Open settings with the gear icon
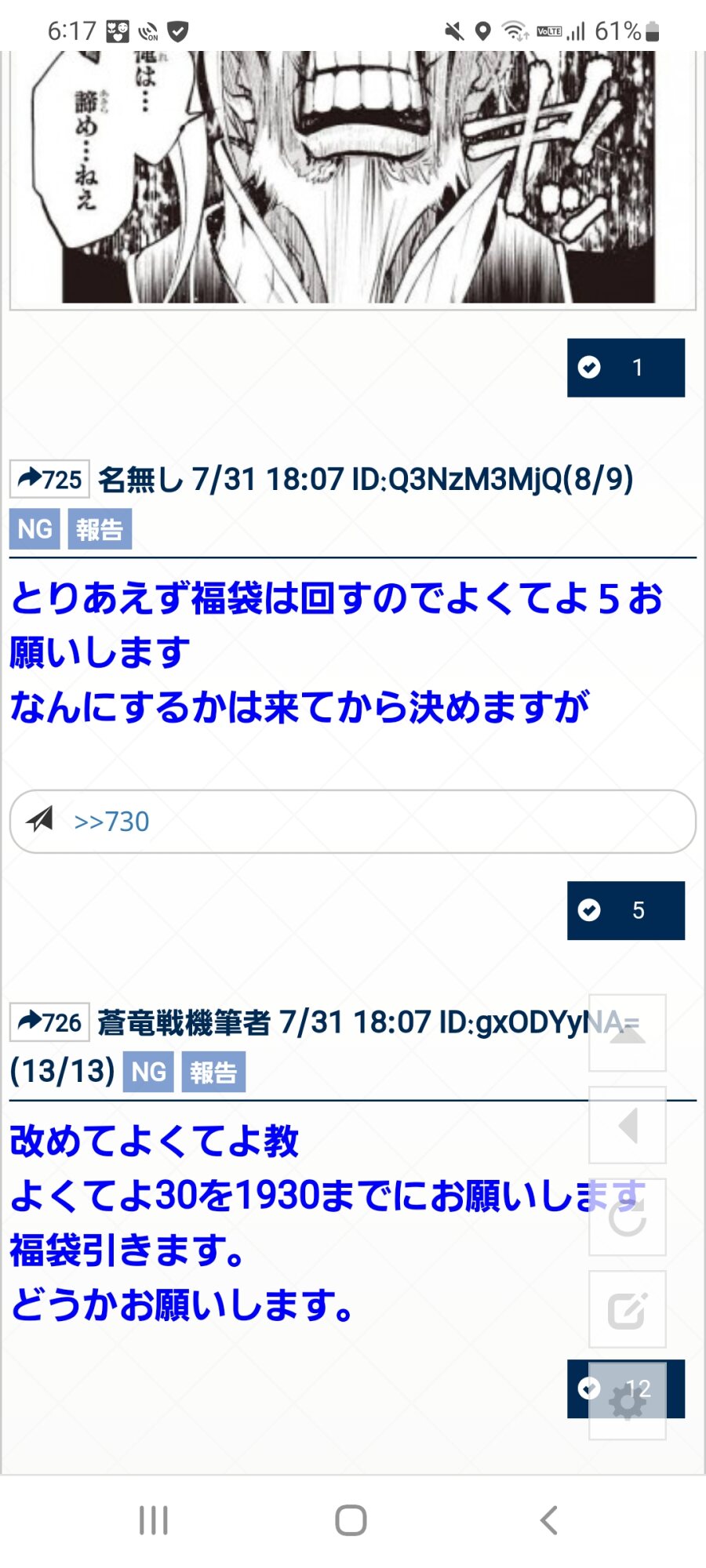 pyautogui.click(x=628, y=1401)
